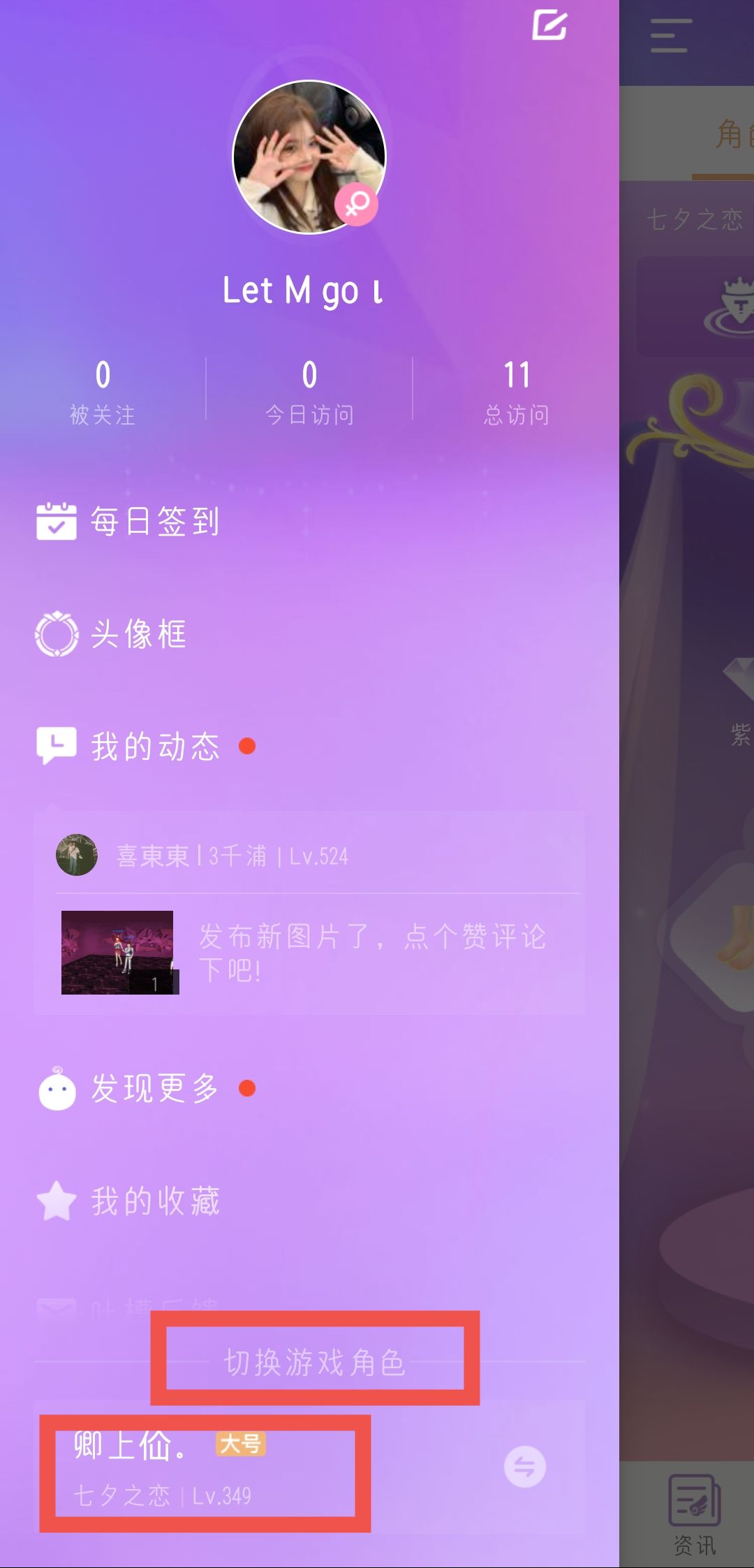Open 每日签到 daily check-in

tap(129, 522)
